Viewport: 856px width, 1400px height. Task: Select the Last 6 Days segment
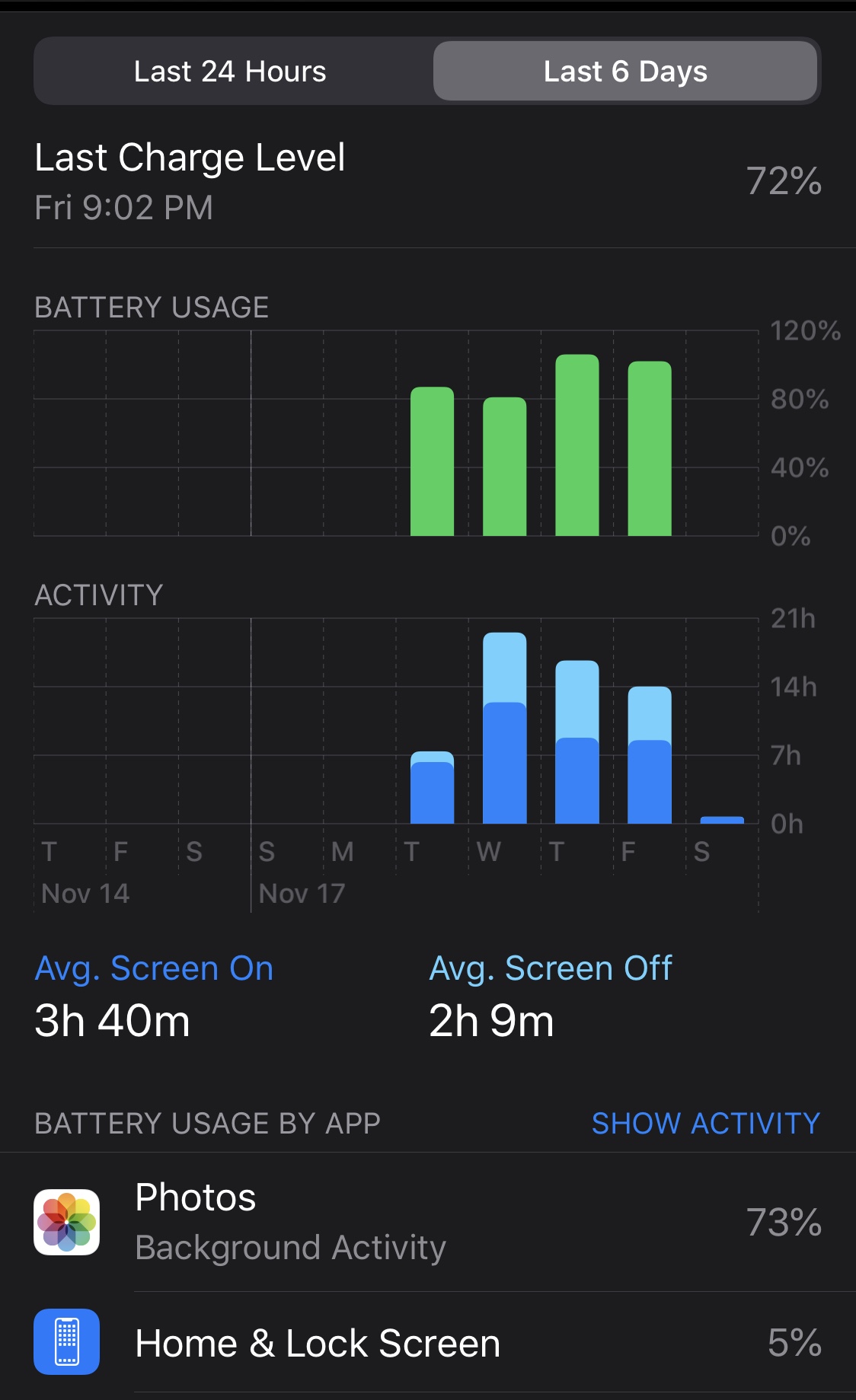coord(625,72)
